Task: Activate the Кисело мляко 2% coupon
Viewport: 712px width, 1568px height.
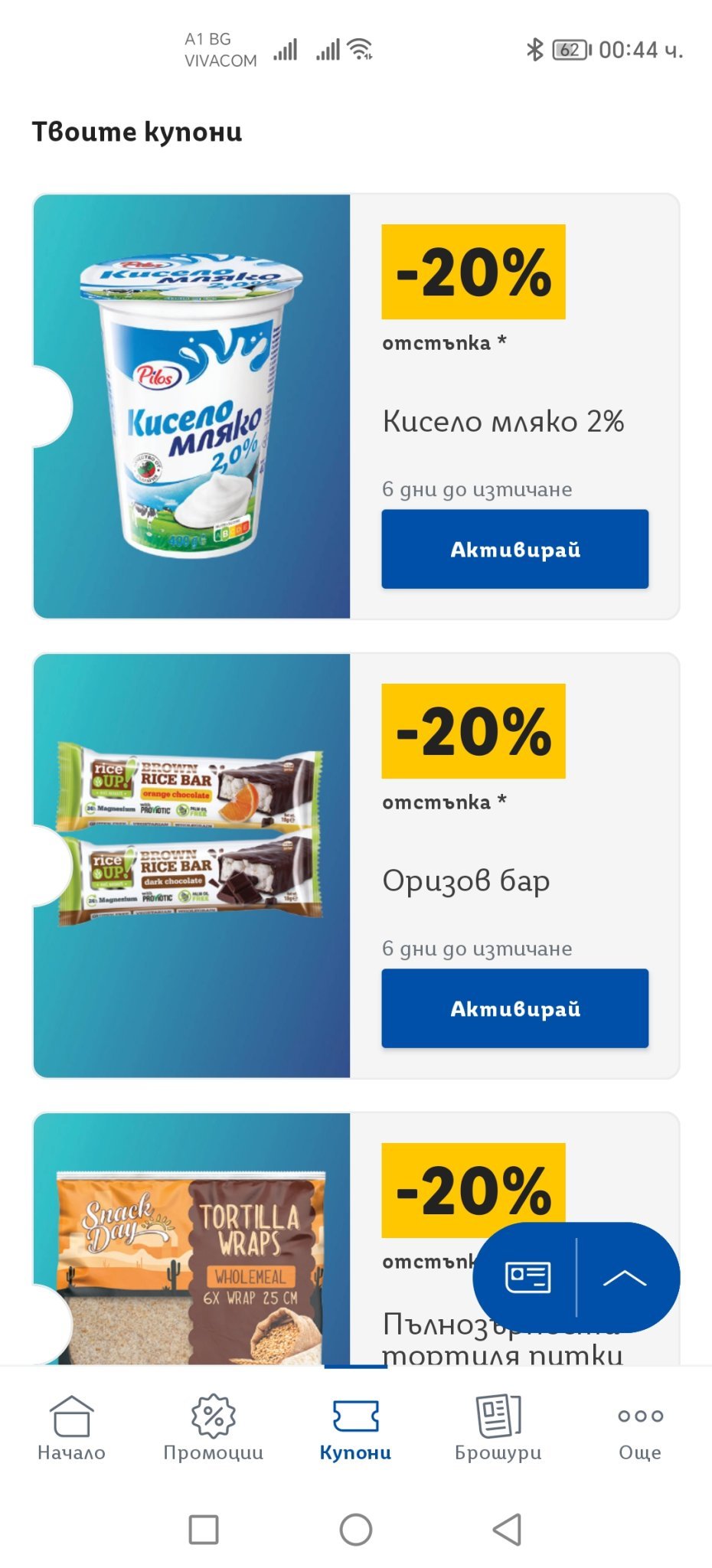Action: click(514, 549)
